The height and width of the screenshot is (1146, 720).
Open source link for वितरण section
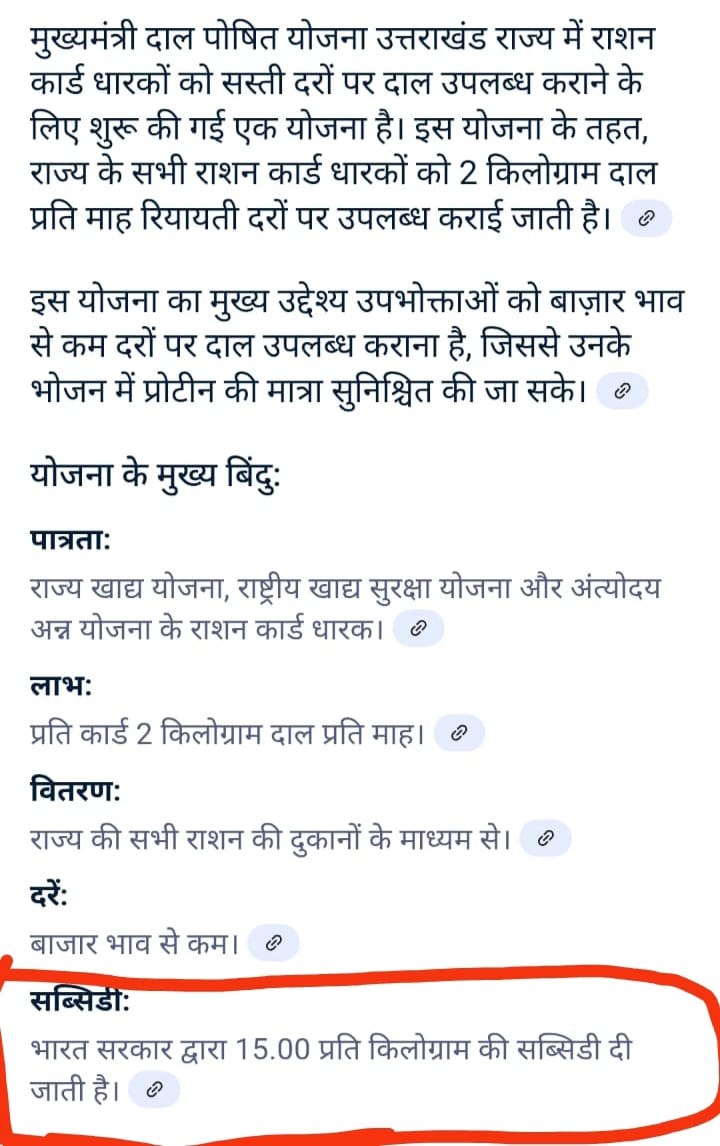[546, 839]
